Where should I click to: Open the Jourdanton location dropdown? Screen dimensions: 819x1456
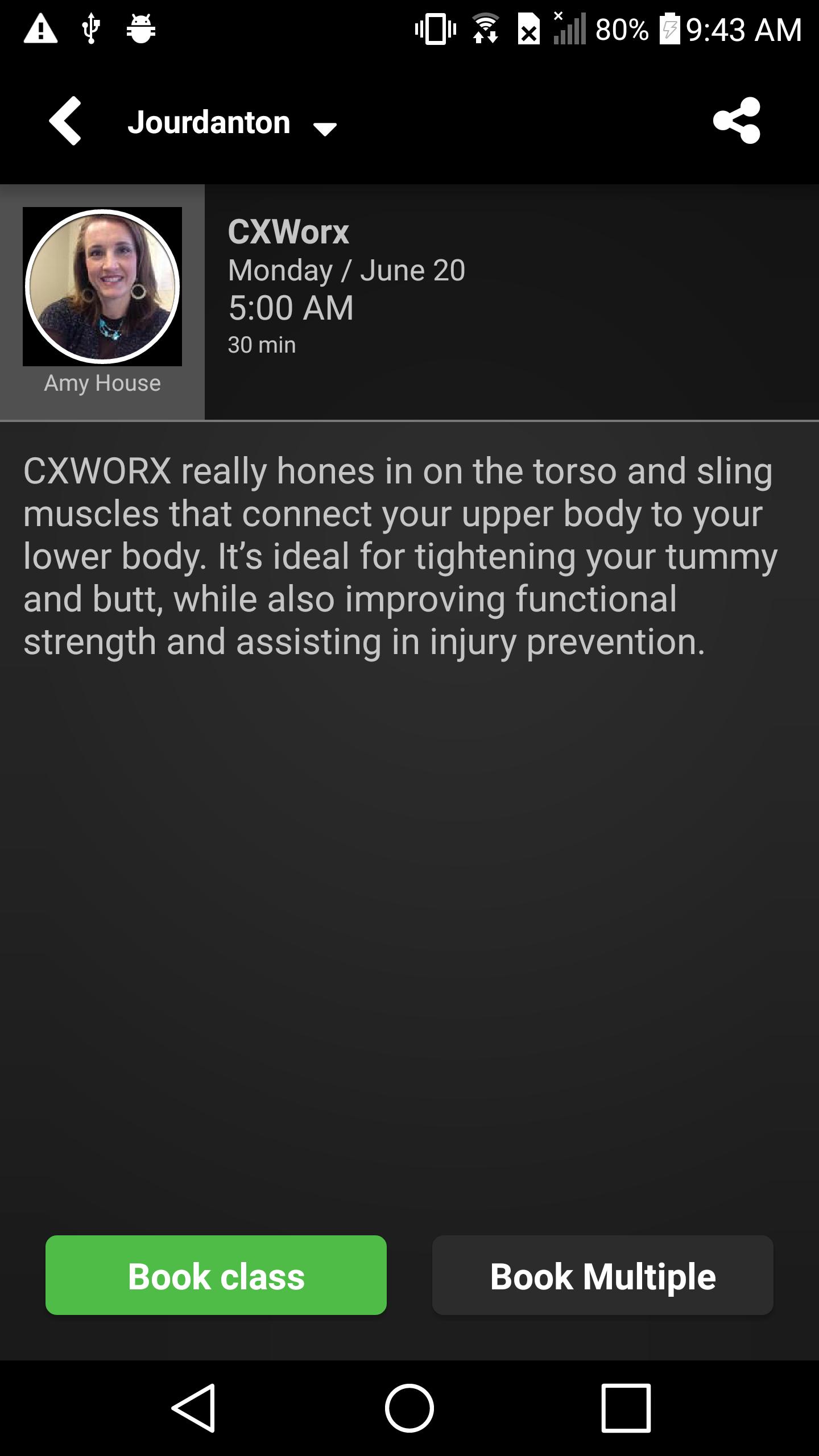click(x=232, y=123)
